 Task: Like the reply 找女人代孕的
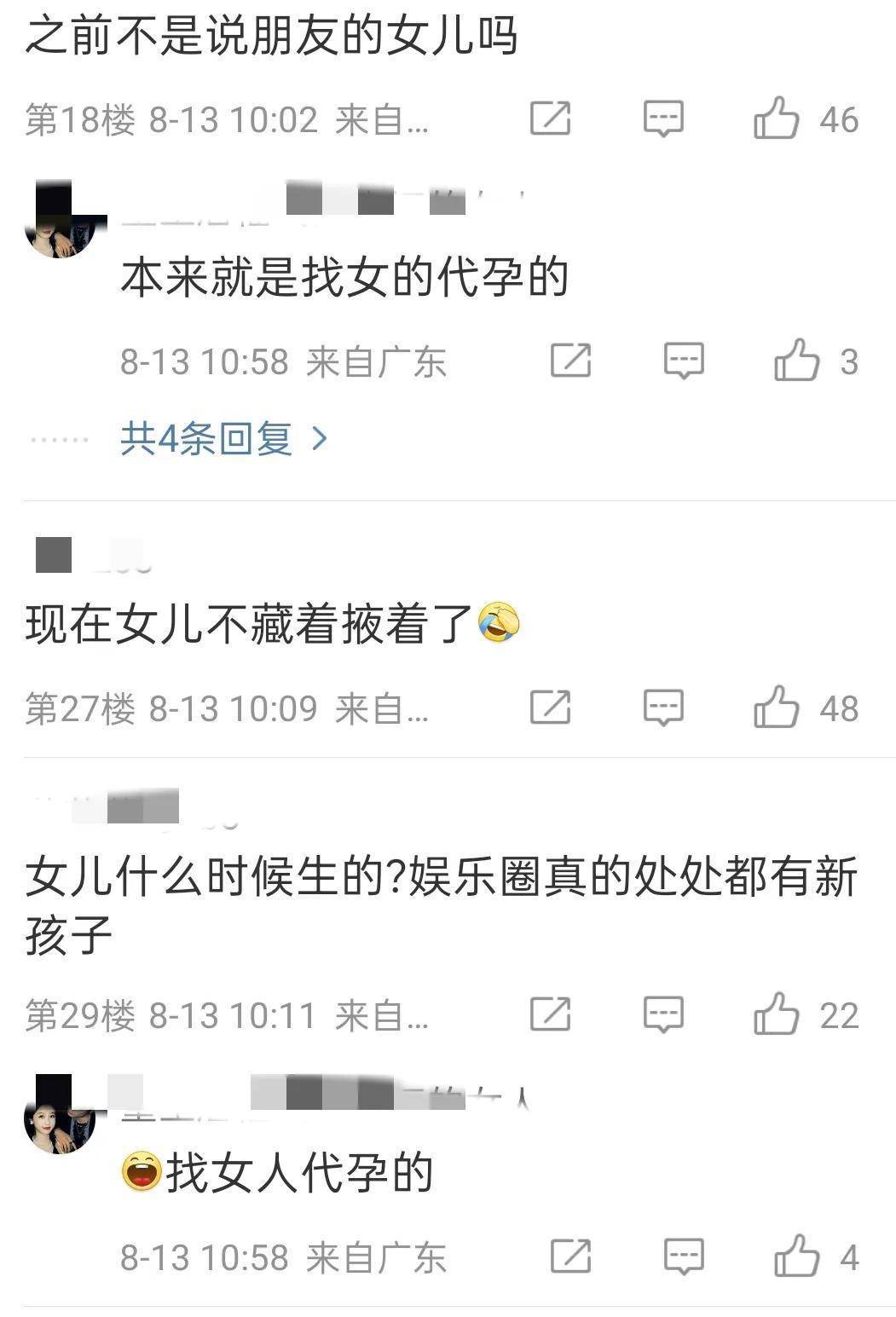[x=796, y=1256]
